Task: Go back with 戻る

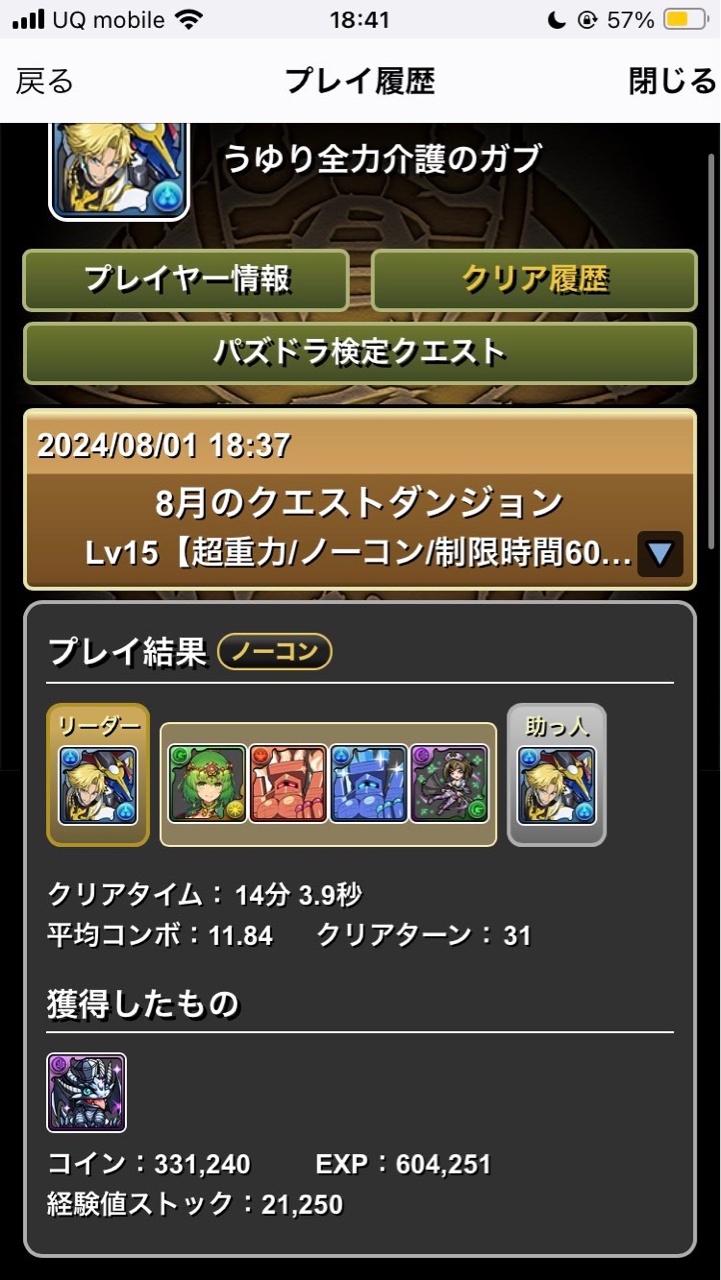Action: click(x=45, y=81)
